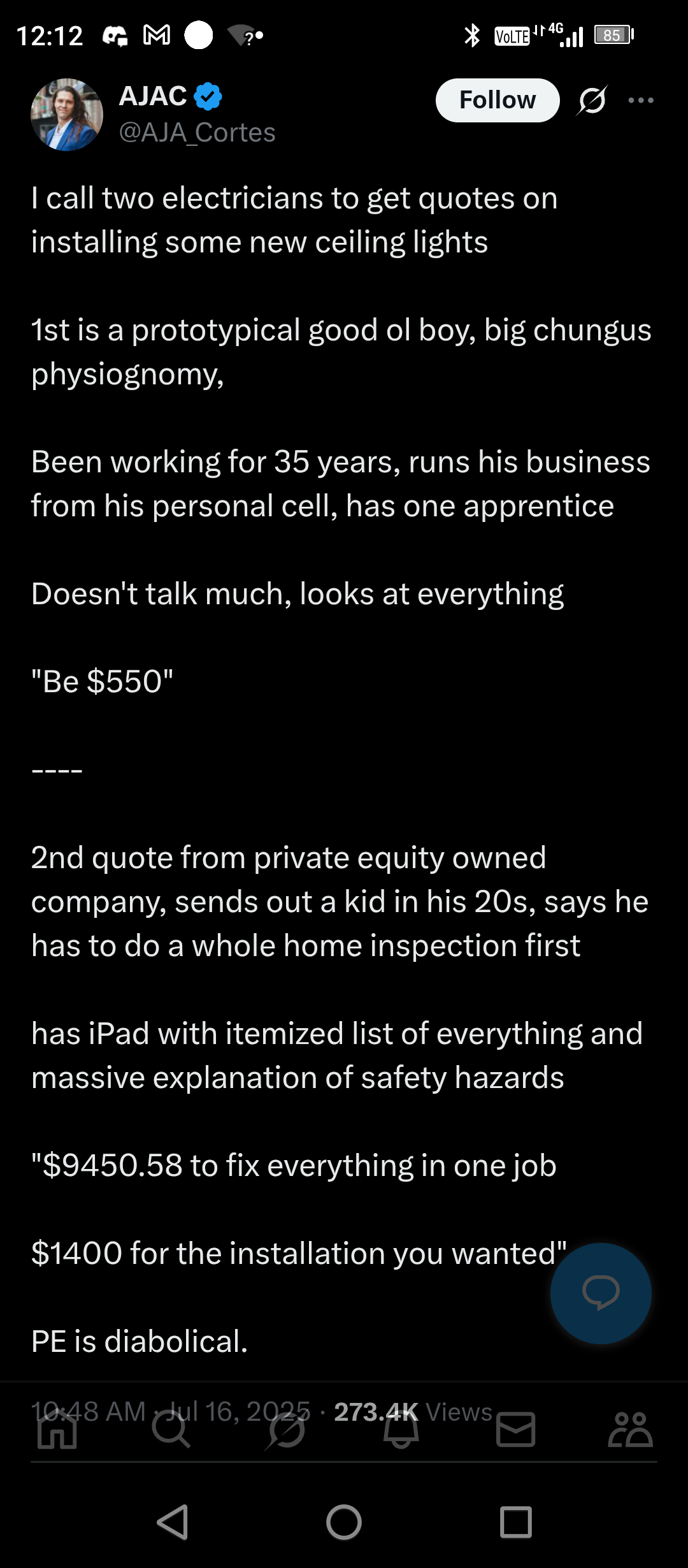688x1568 pixels.
Task: Follow the AJAC account
Action: coord(497,100)
